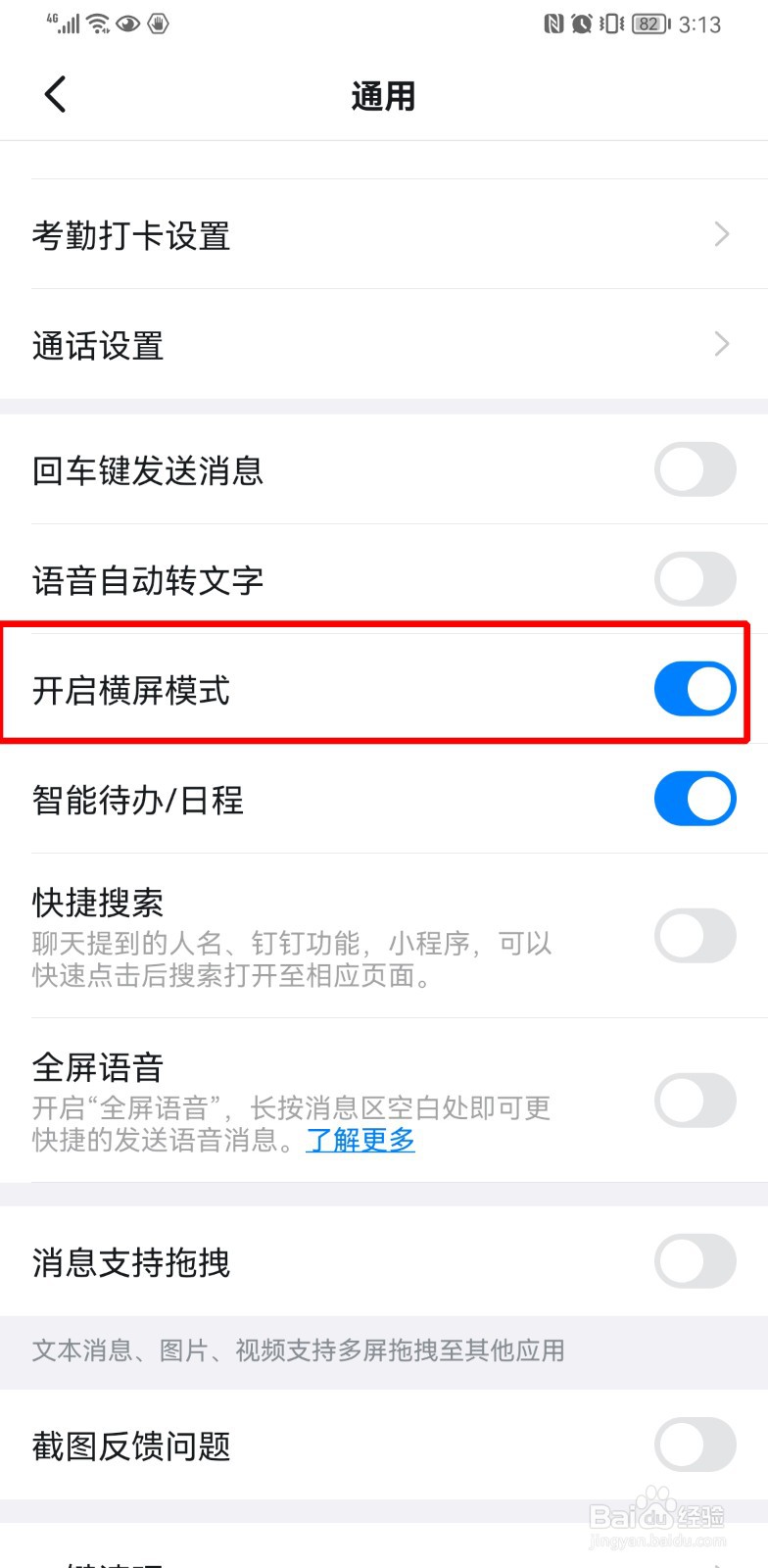This screenshot has height=1568, width=768.
Task: Turn off 智能待办/日程
Action: (695, 799)
